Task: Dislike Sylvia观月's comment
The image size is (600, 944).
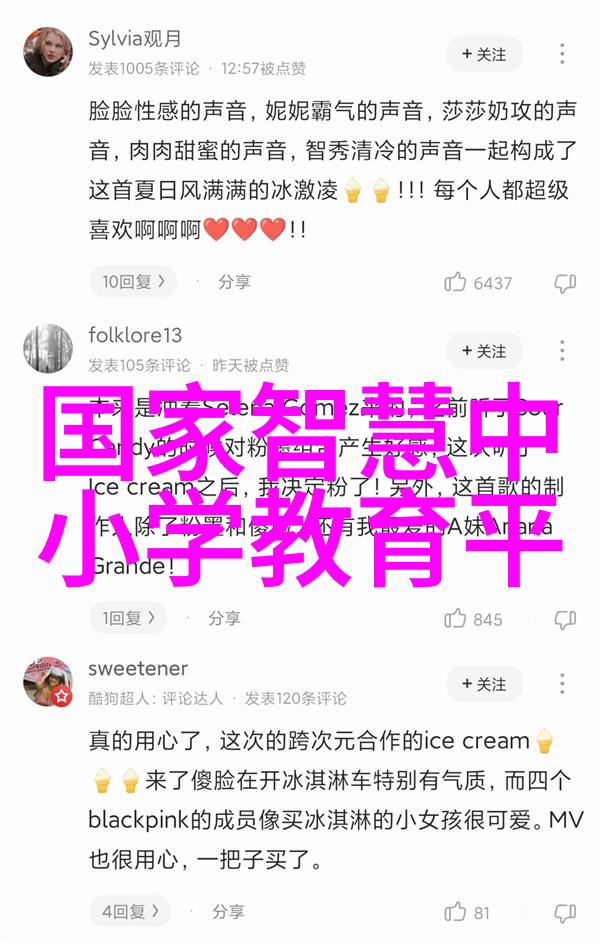Action: click(565, 282)
